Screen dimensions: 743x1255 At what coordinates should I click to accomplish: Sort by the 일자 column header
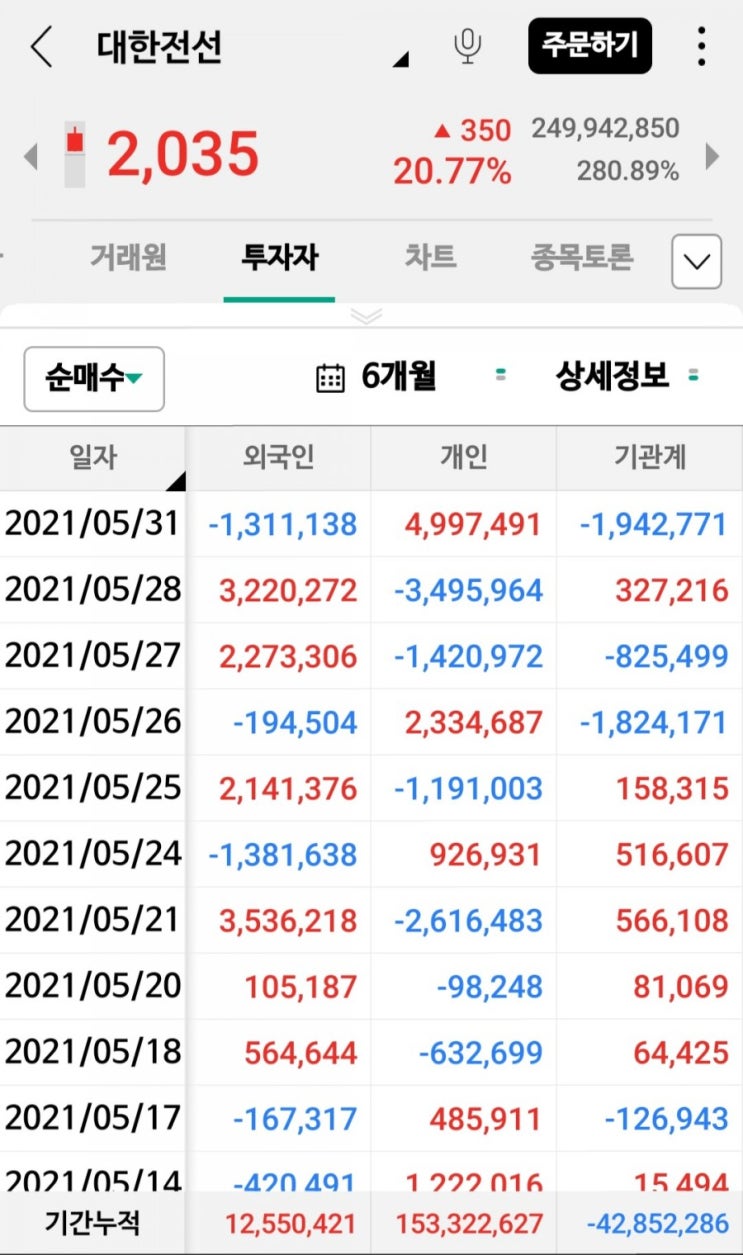click(x=93, y=458)
